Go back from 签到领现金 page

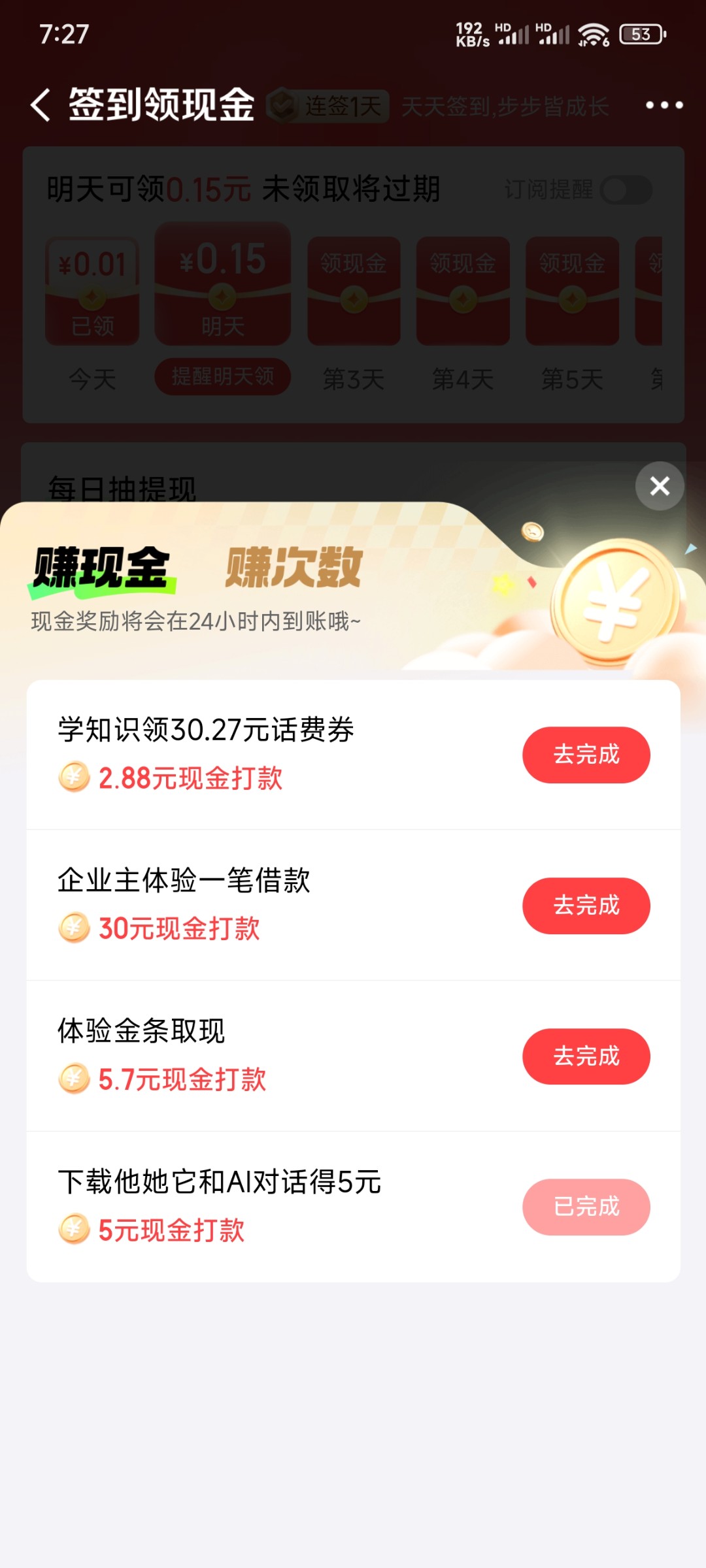point(41,105)
